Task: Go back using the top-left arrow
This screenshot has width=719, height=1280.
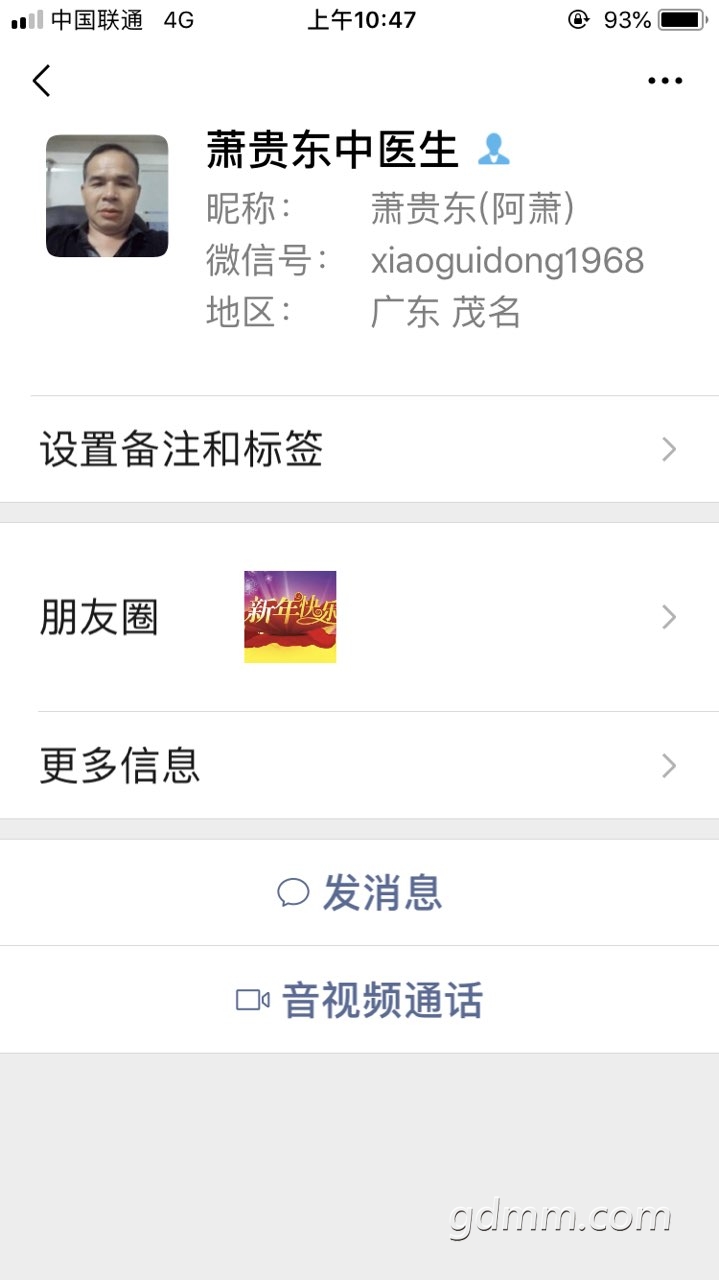Action: coord(41,80)
